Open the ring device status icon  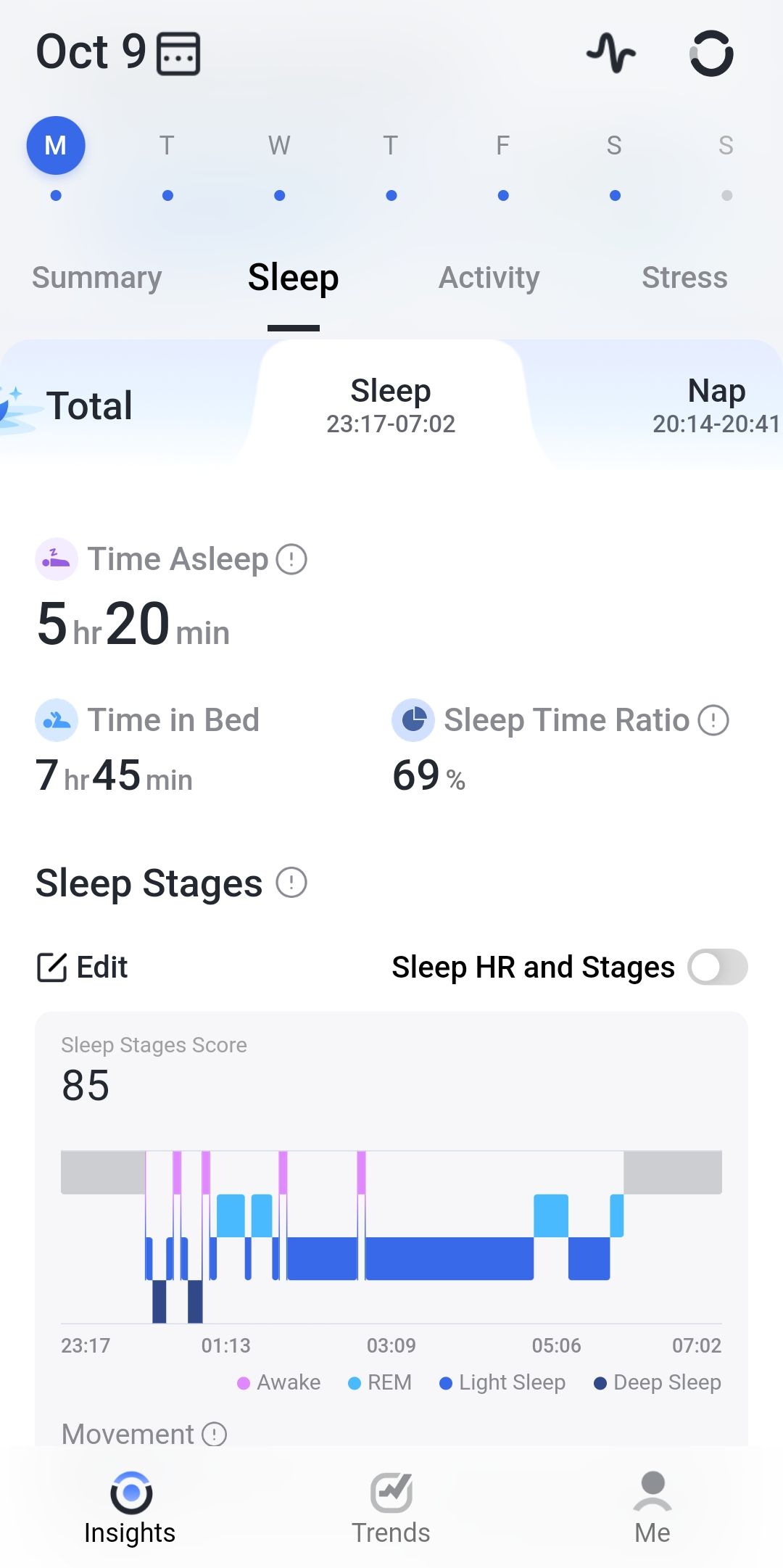[x=711, y=53]
